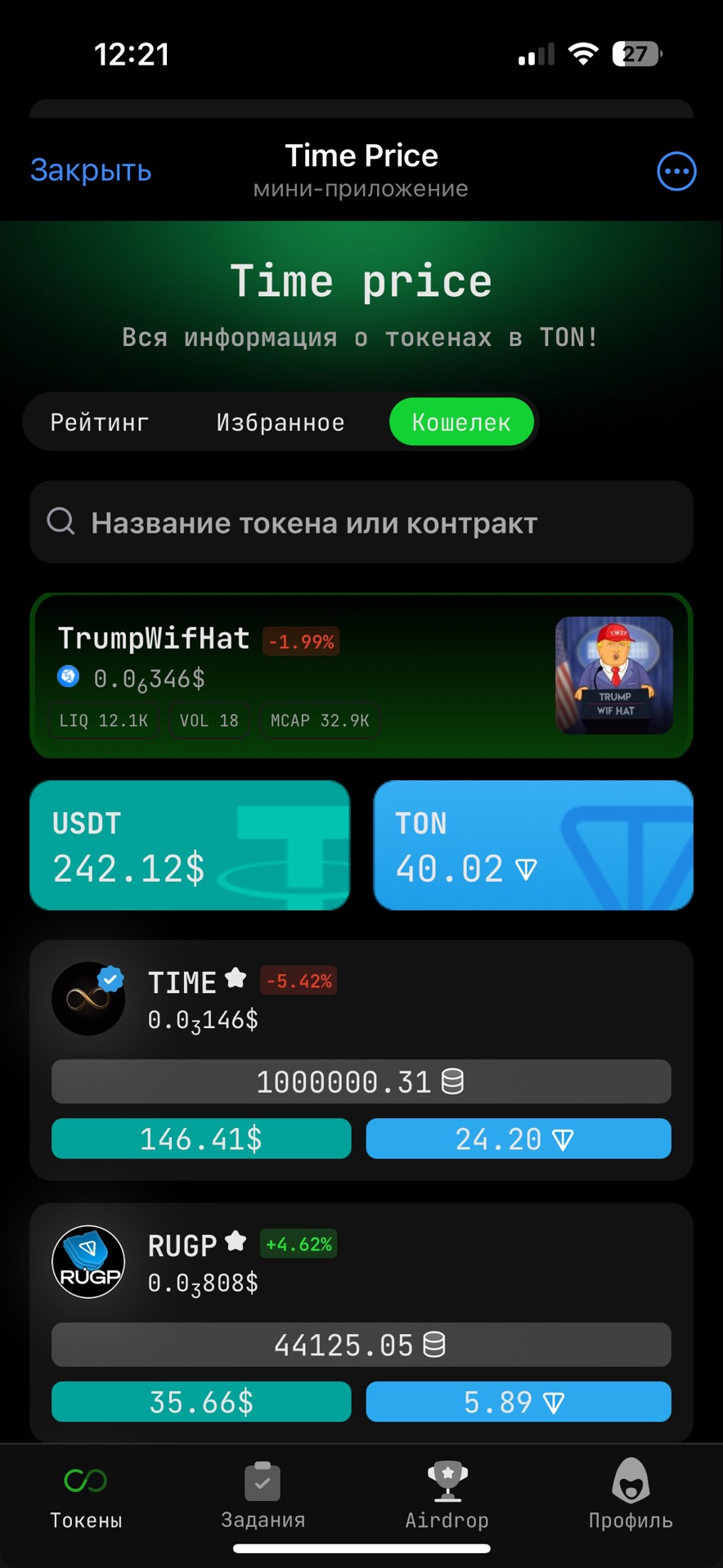Open the Кошелек tab
Screen dimensions: 723x1568
[x=461, y=421]
